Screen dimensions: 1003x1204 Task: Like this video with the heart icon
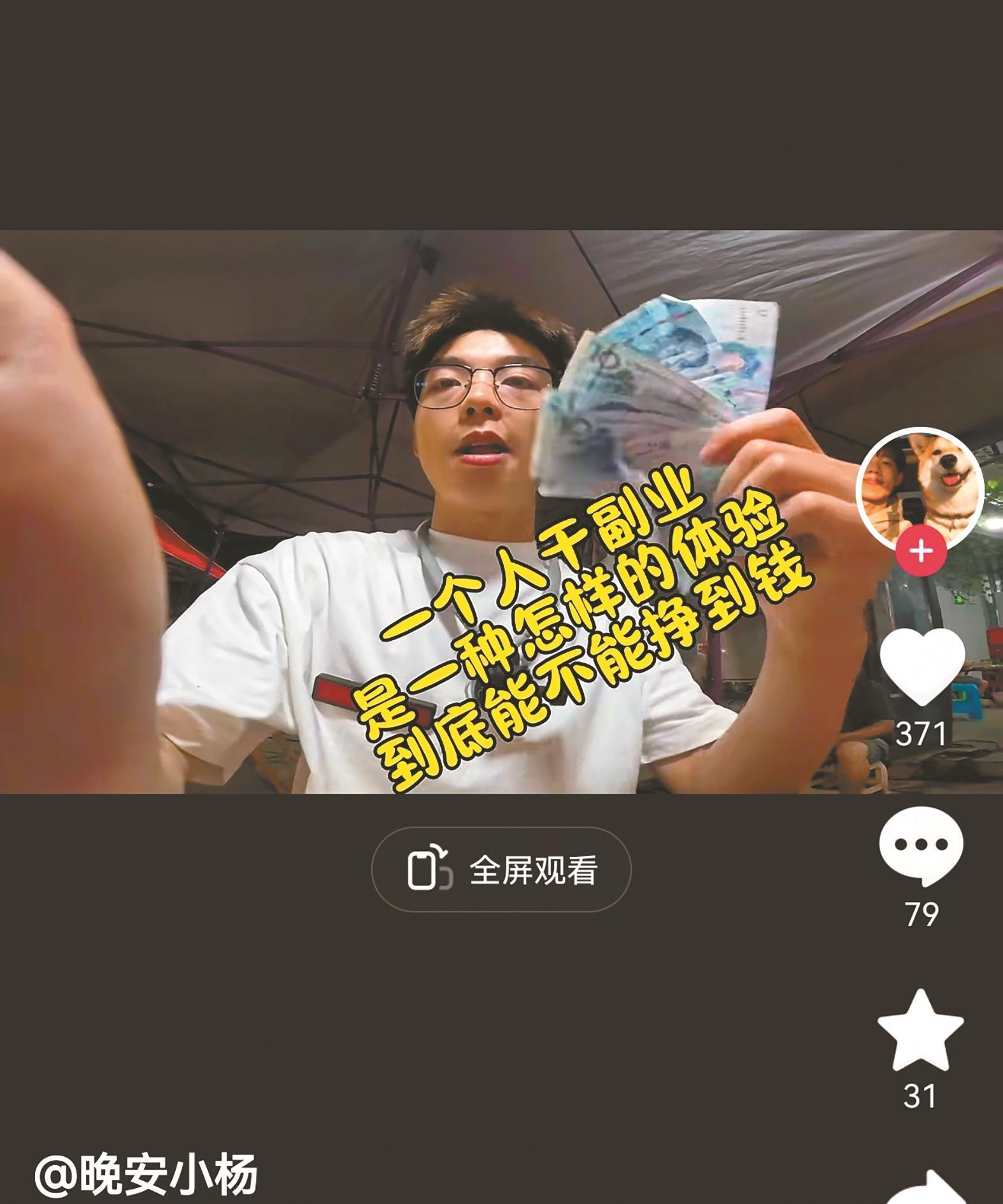coord(921,666)
